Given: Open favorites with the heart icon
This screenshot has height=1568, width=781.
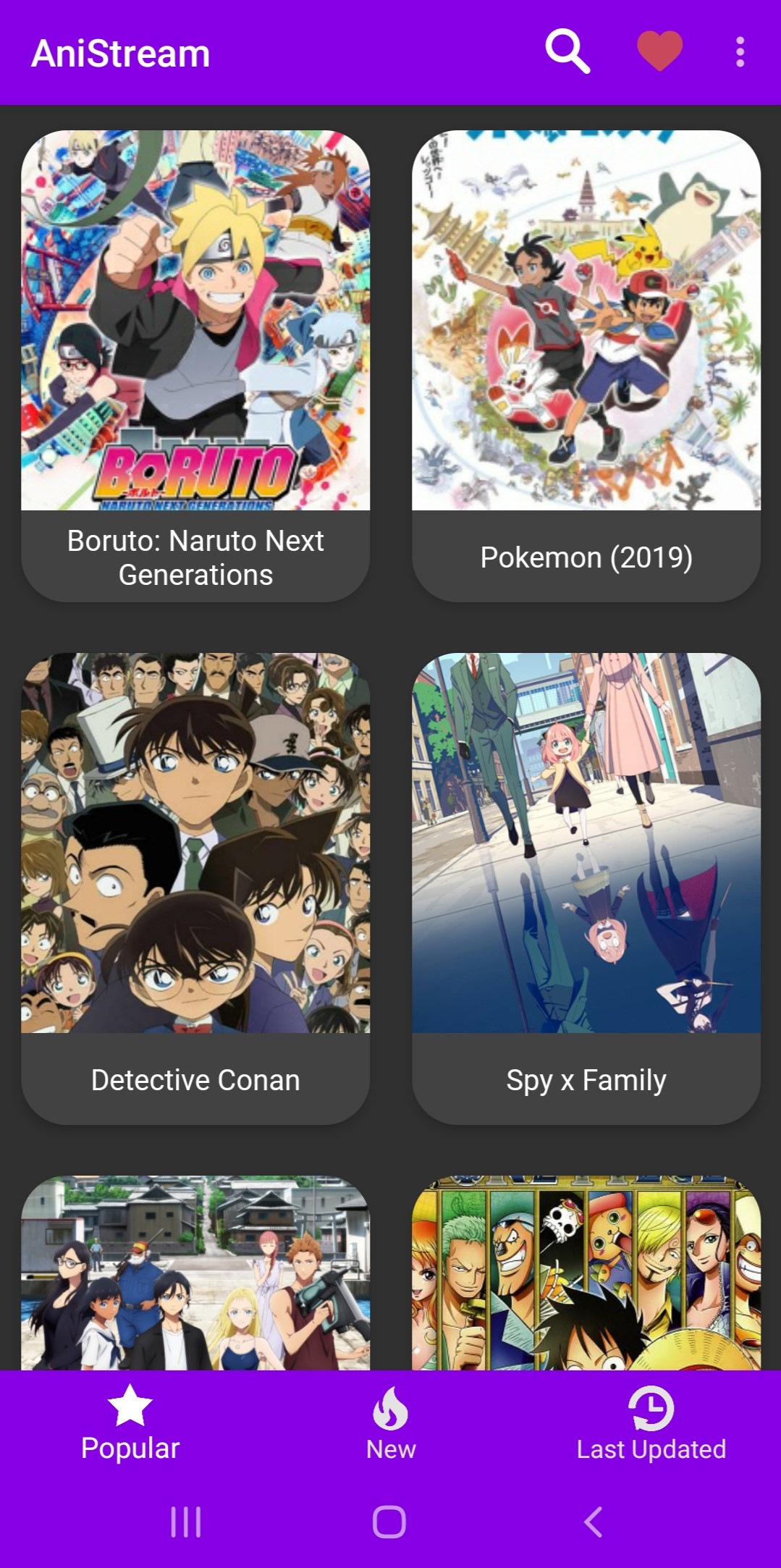Looking at the screenshot, I should [659, 51].
